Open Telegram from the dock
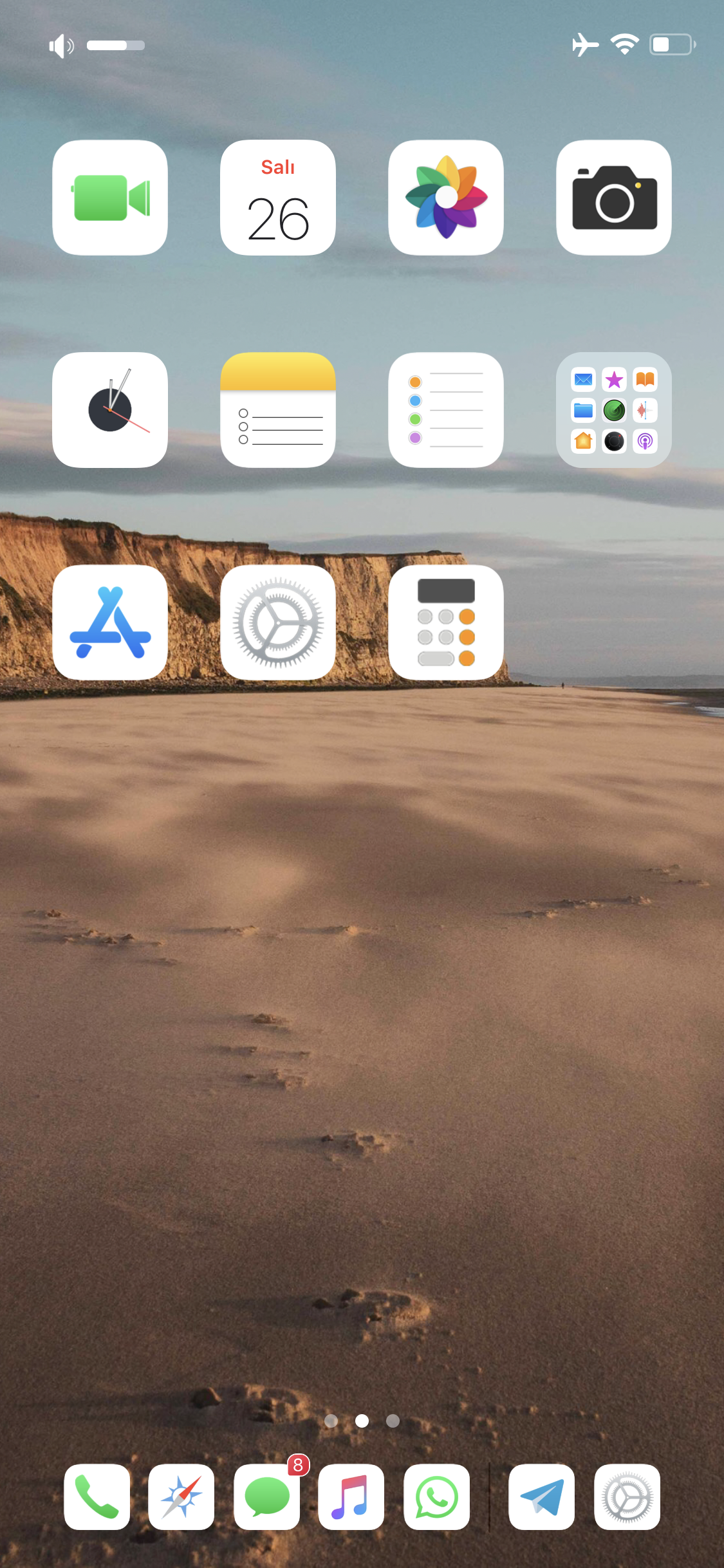This screenshot has width=724, height=1568. click(541, 1497)
